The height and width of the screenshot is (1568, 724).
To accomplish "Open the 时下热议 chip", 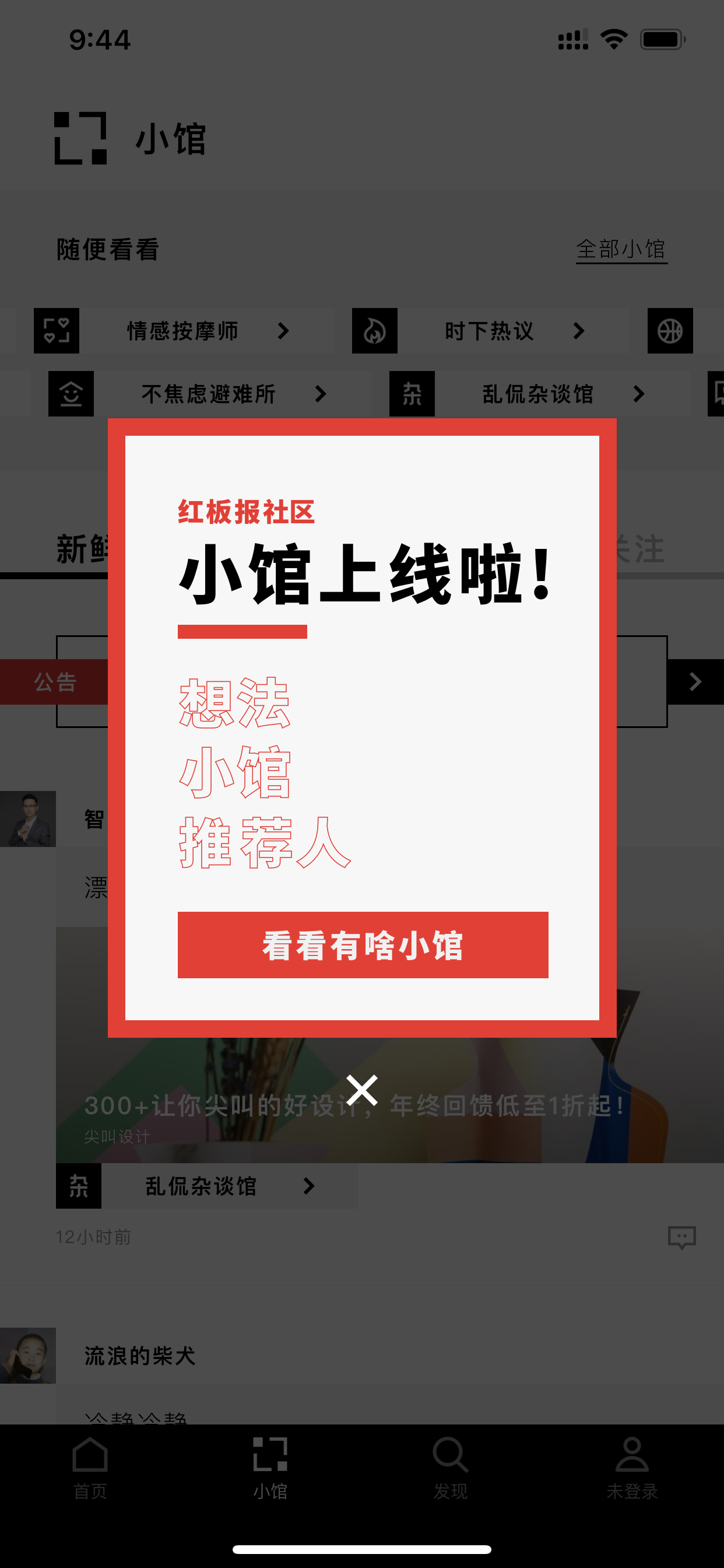I will click(x=490, y=331).
